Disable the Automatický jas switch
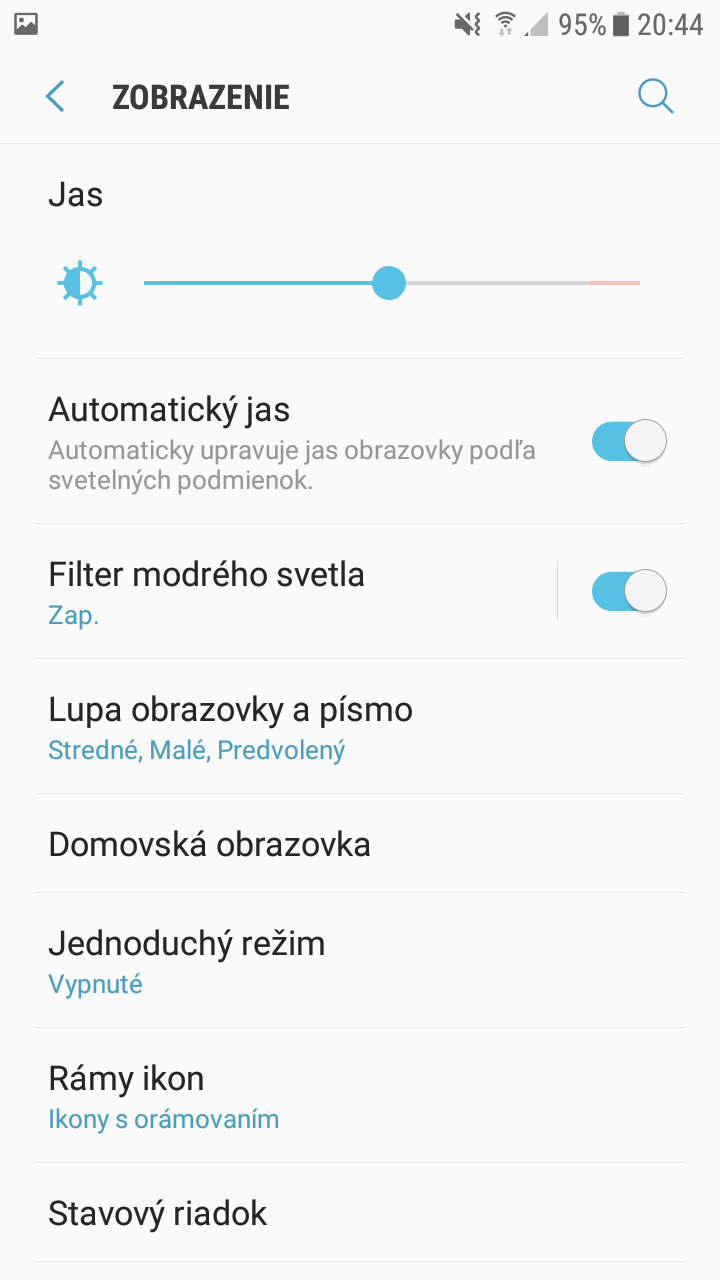Image resolution: width=720 pixels, height=1280 pixels. coord(629,441)
